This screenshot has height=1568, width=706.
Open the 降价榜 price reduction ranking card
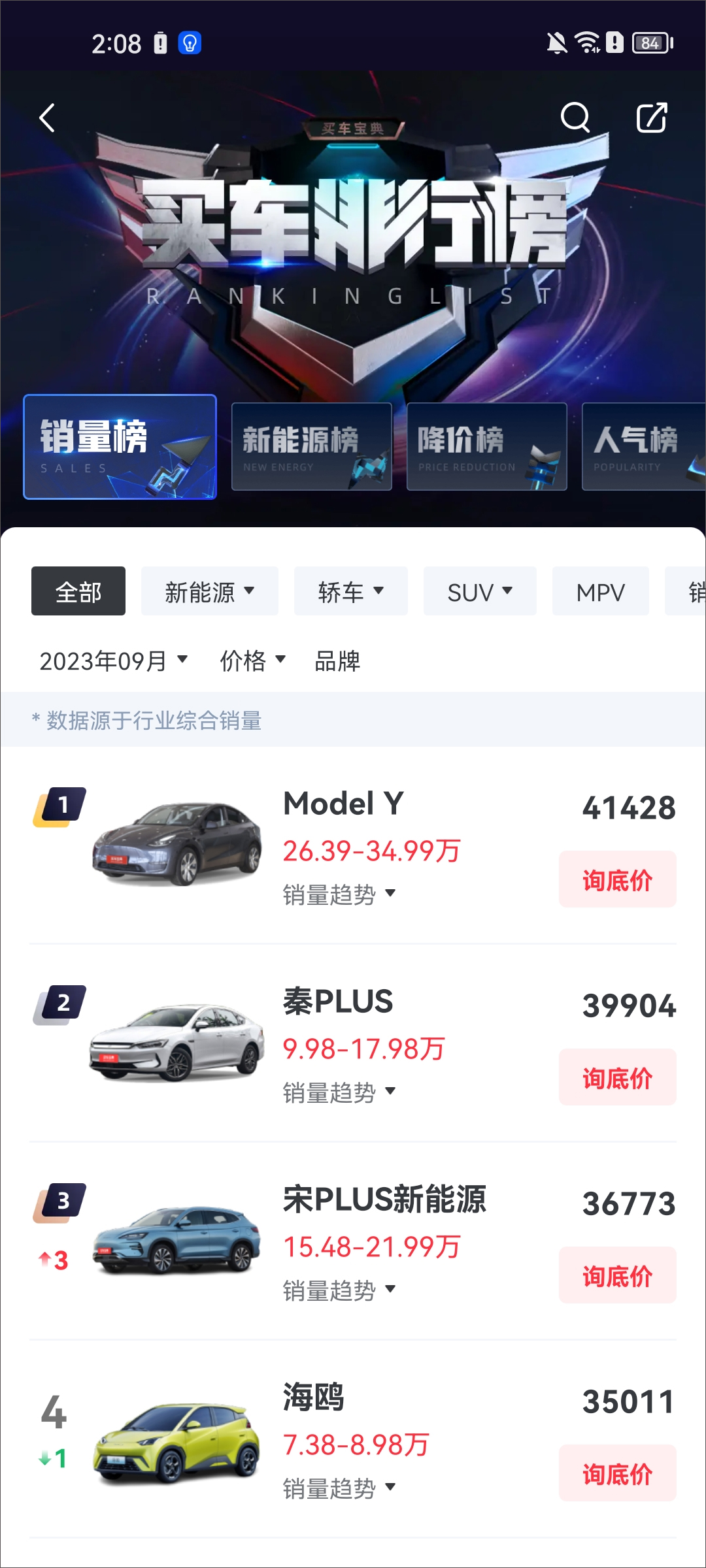(x=486, y=448)
